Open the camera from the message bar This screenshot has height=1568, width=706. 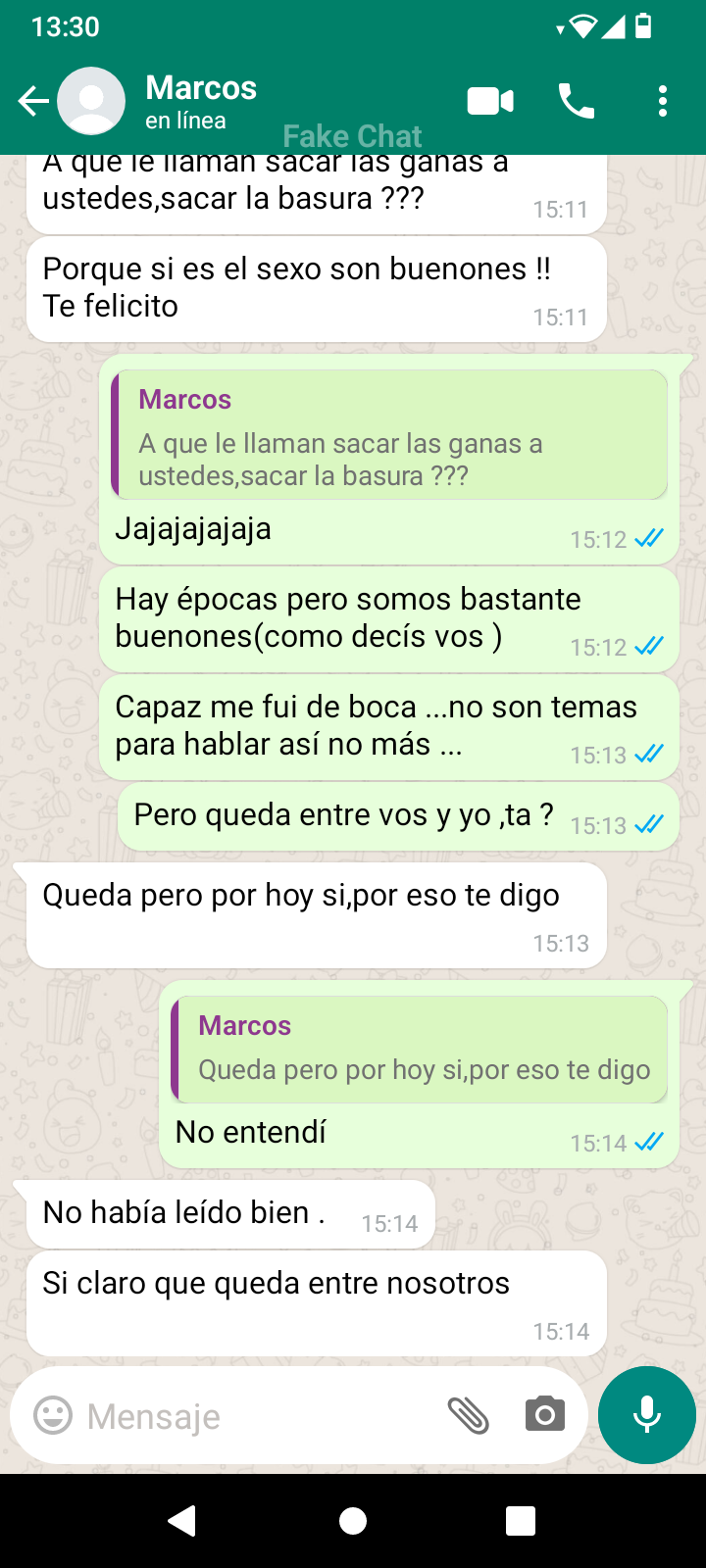[x=544, y=1416]
